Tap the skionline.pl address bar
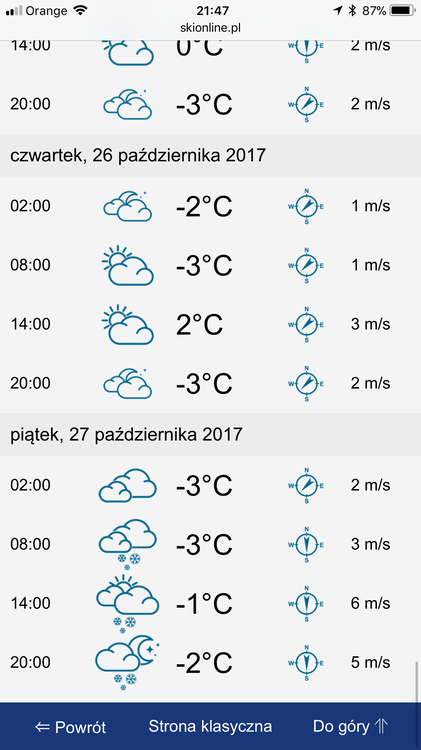 [210, 28]
